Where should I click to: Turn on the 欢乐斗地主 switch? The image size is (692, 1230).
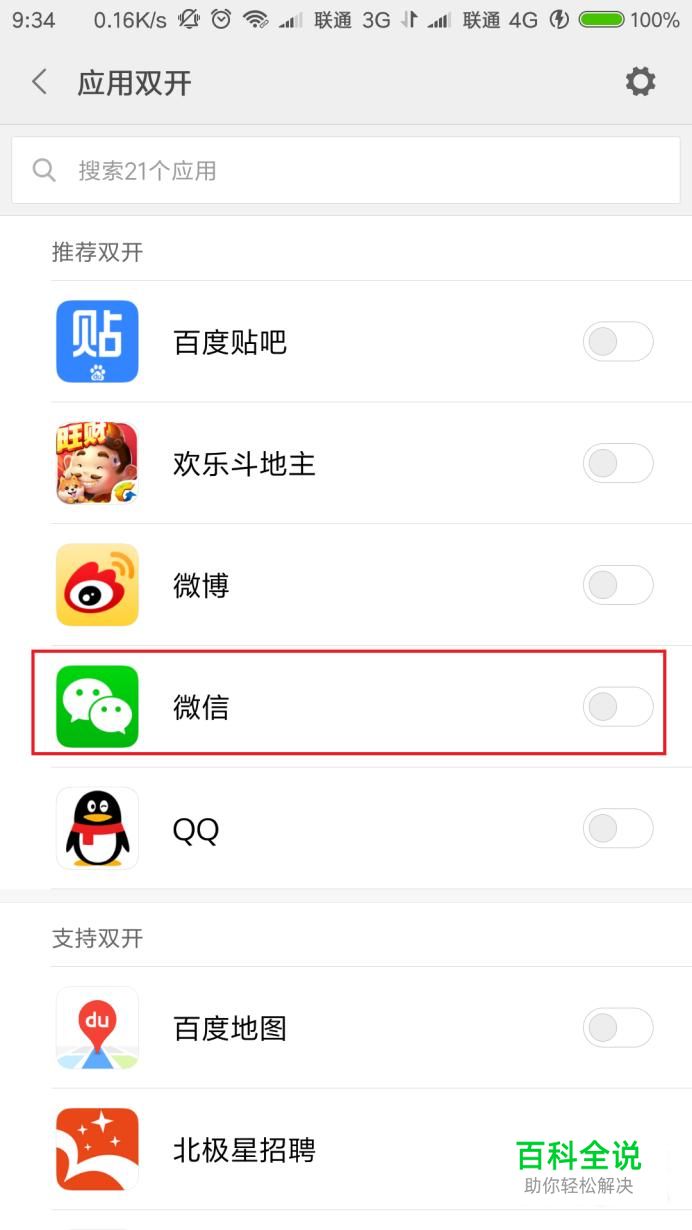pyautogui.click(x=618, y=464)
